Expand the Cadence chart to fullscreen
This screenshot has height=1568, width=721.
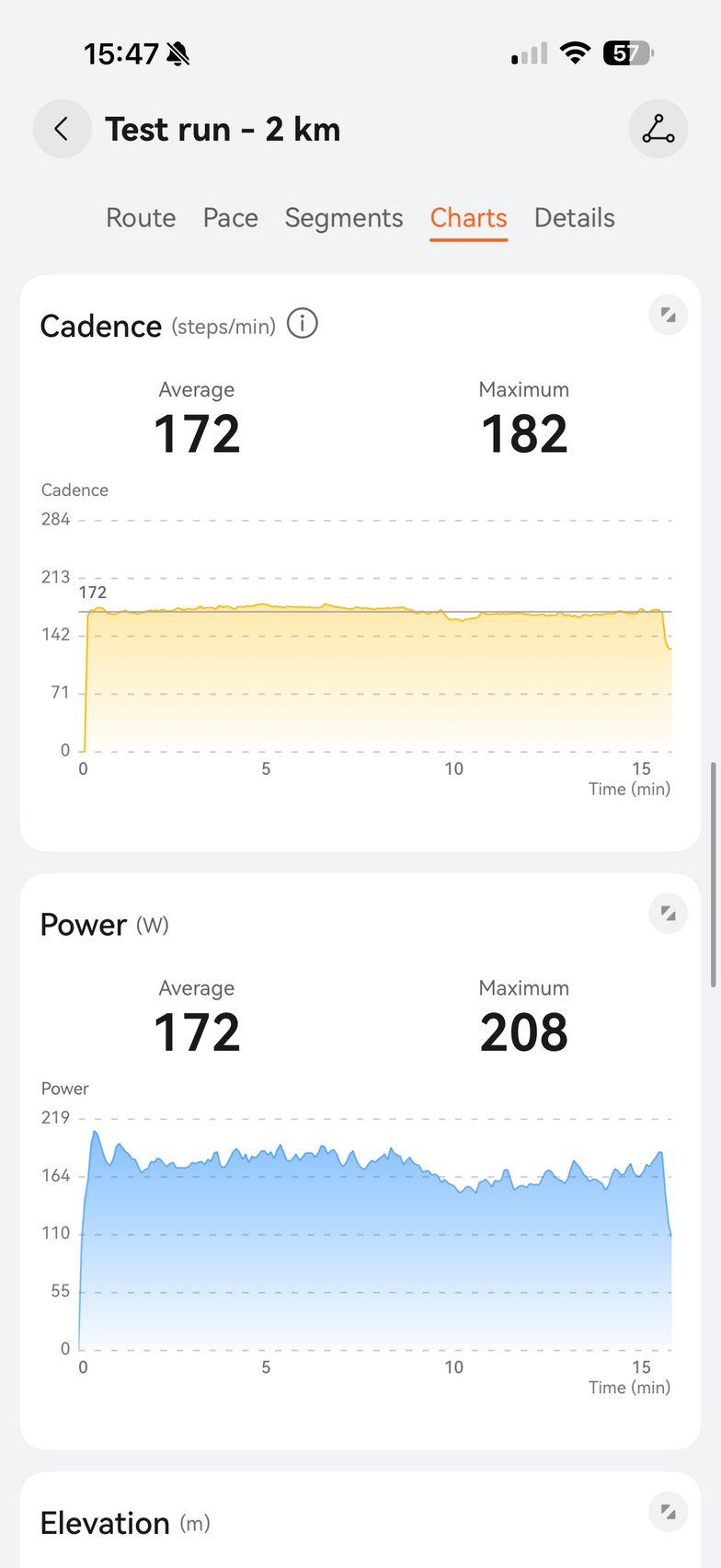(669, 316)
